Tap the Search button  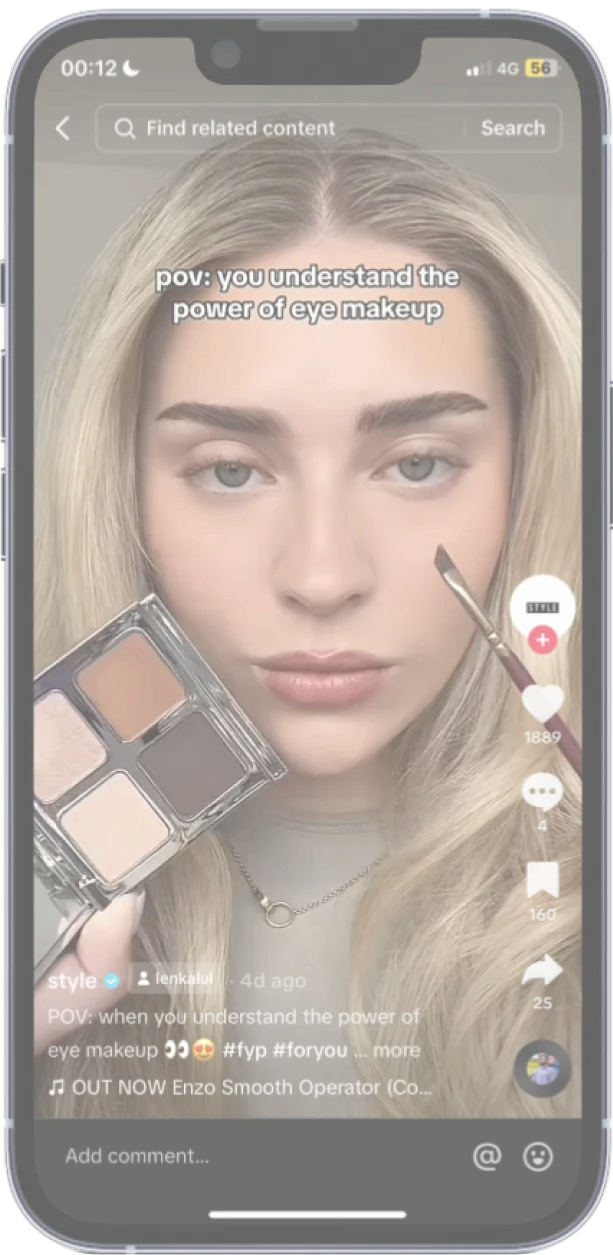(512, 128)
